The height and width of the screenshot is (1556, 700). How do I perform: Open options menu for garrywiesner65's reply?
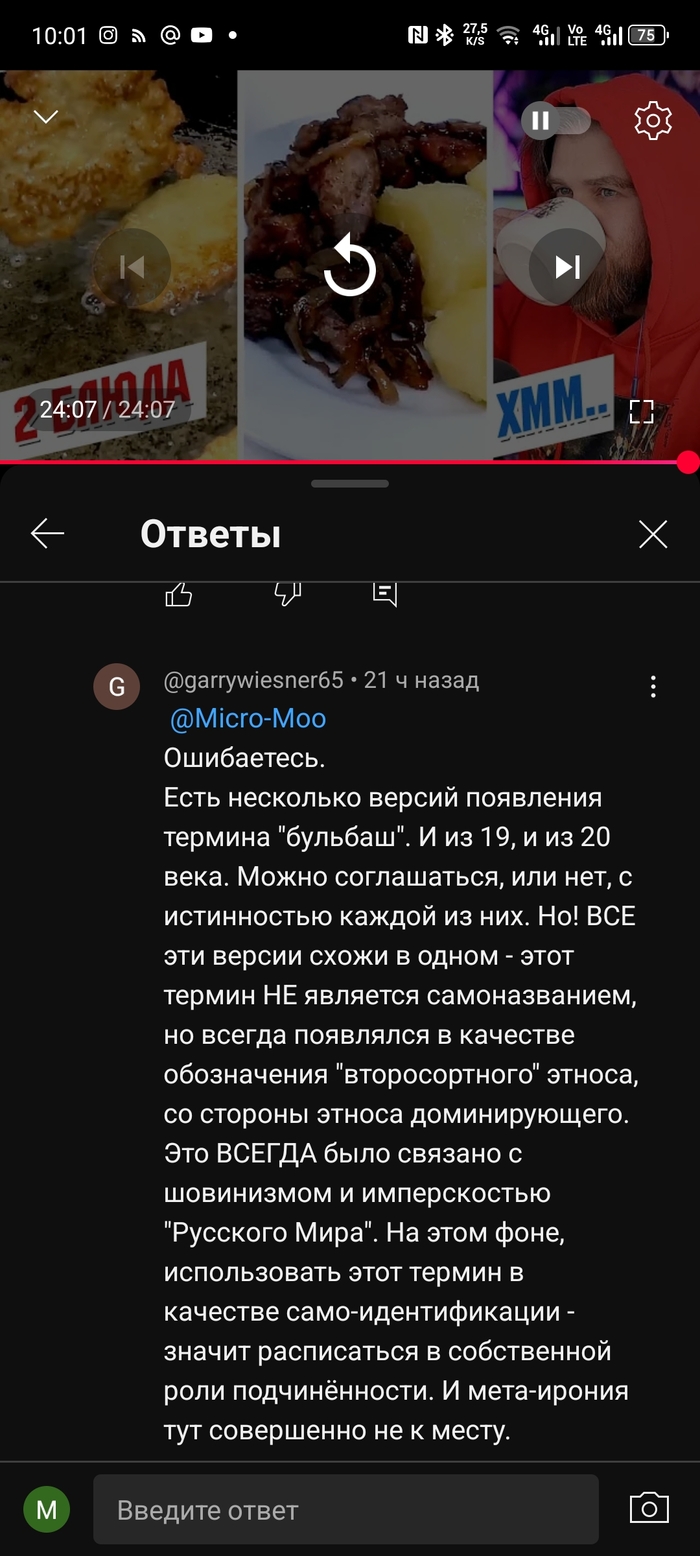653,687
